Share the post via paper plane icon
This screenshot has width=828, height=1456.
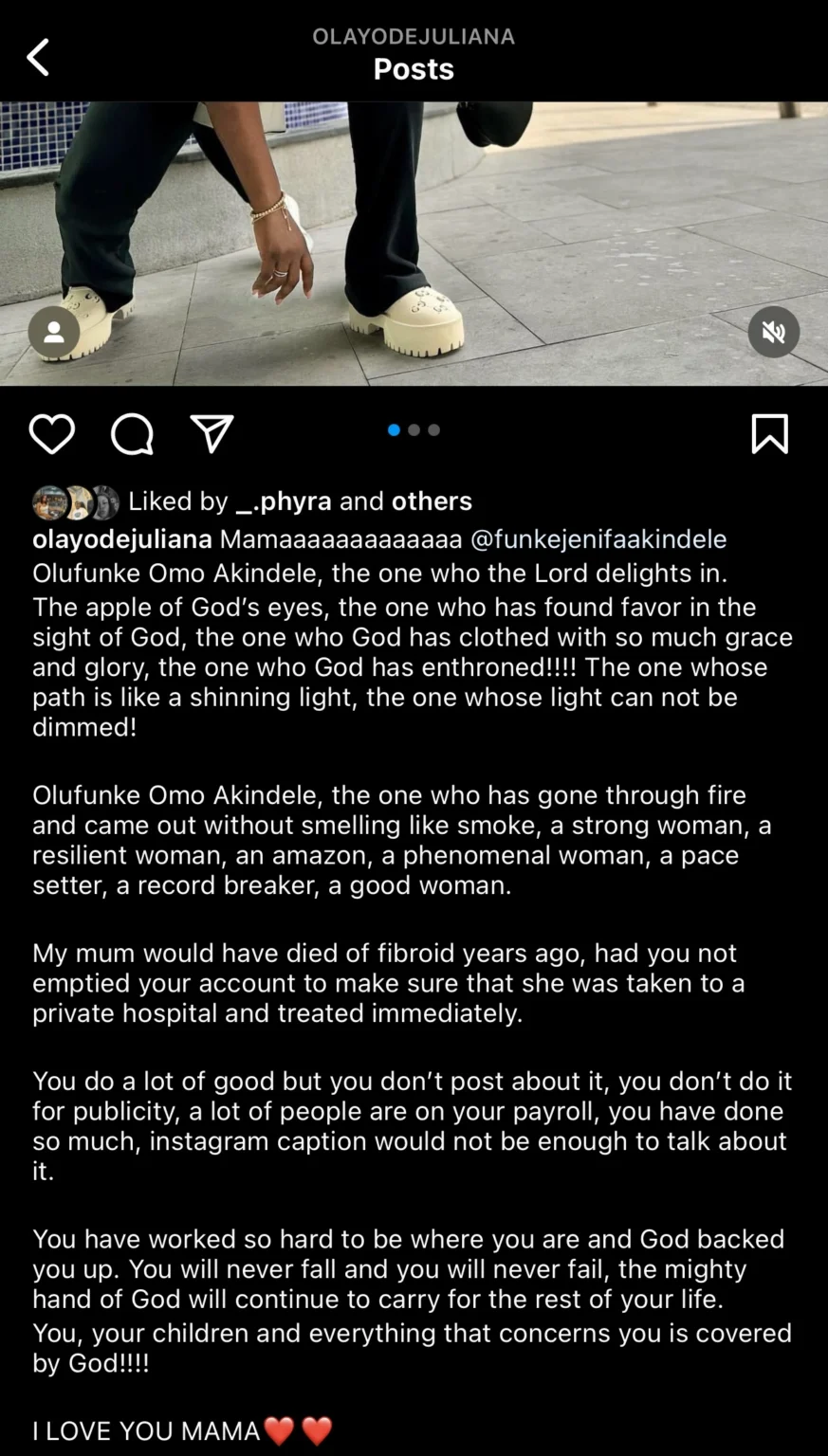point(212,433)
